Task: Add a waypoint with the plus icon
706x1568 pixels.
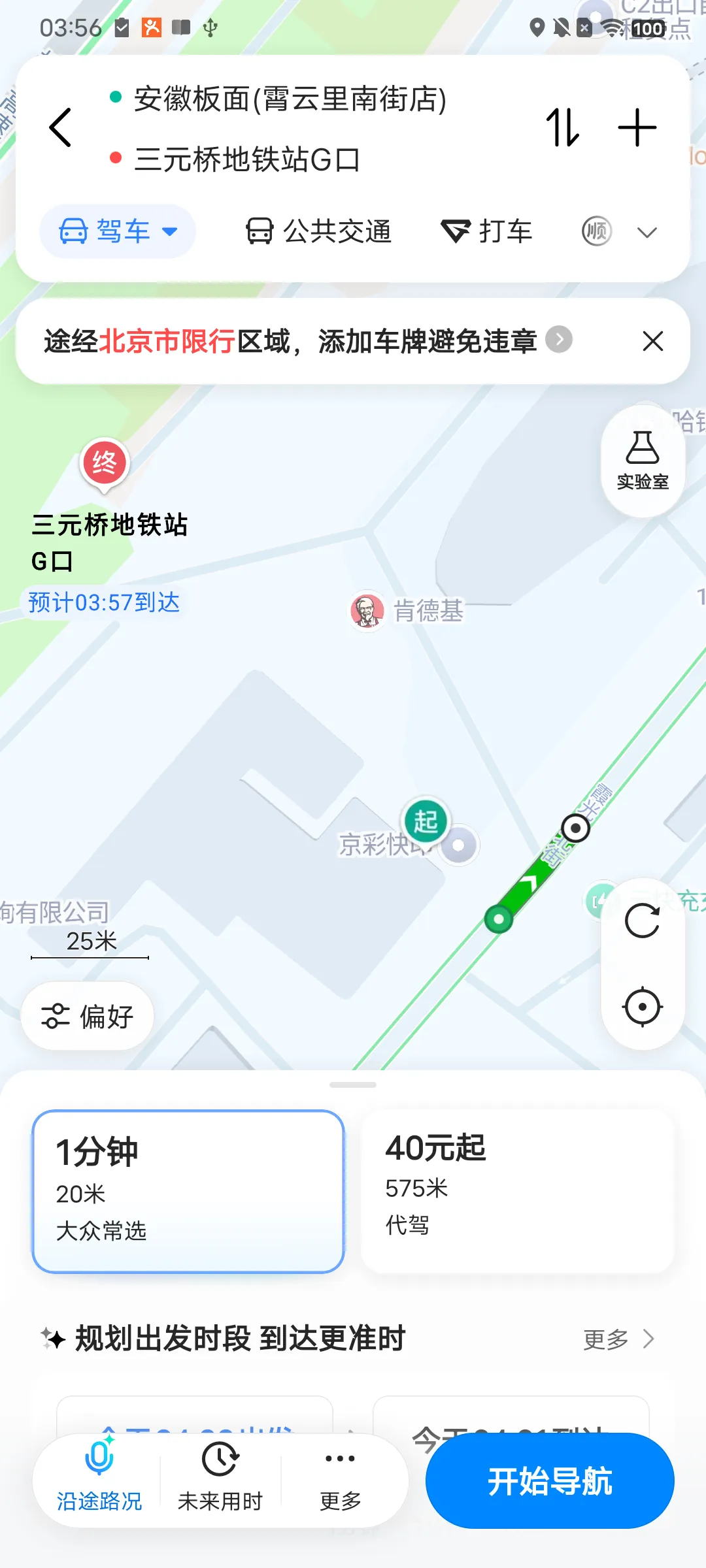Action: (637, 127)
